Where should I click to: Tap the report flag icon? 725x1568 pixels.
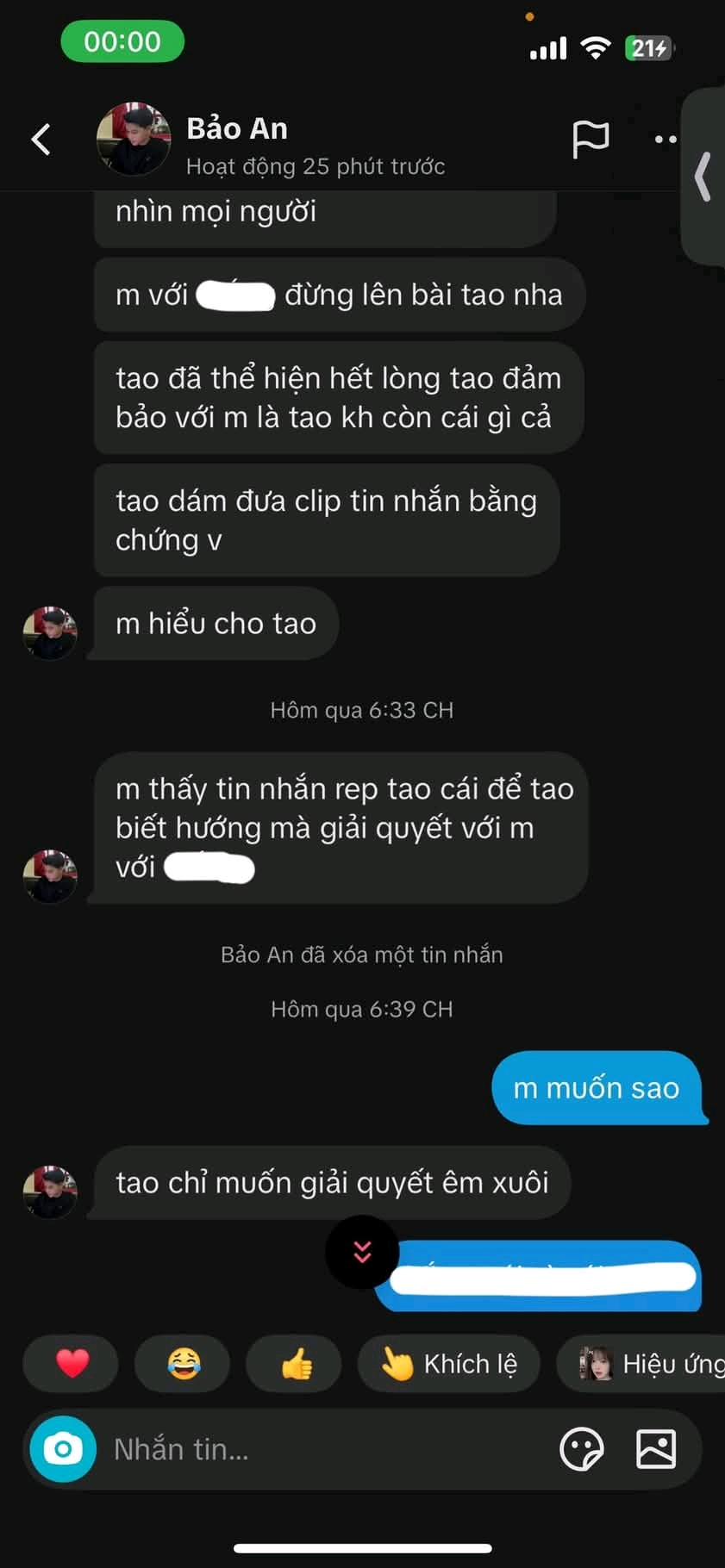tap(591, 139)
